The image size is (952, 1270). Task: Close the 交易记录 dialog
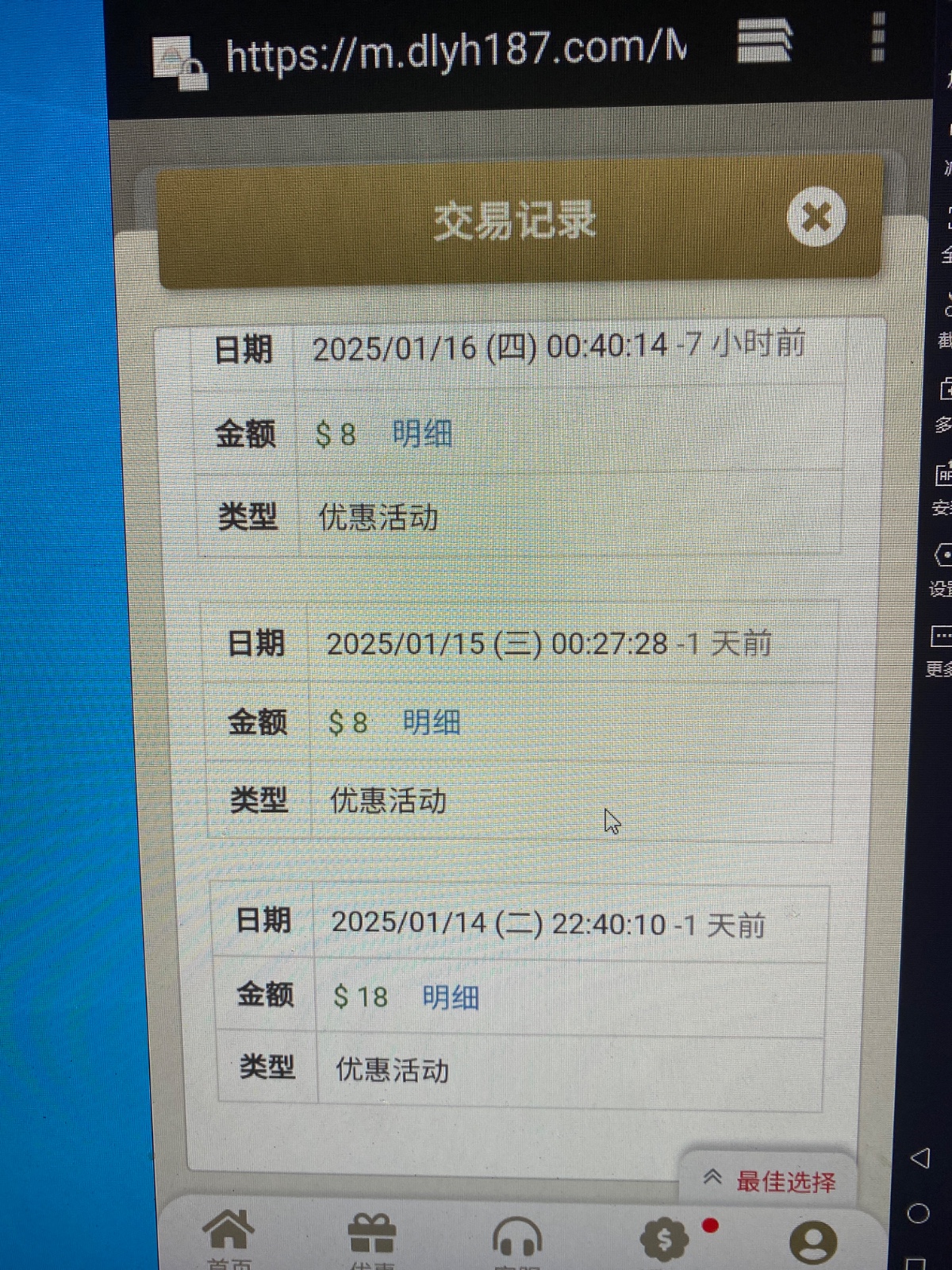click(816, 216)
